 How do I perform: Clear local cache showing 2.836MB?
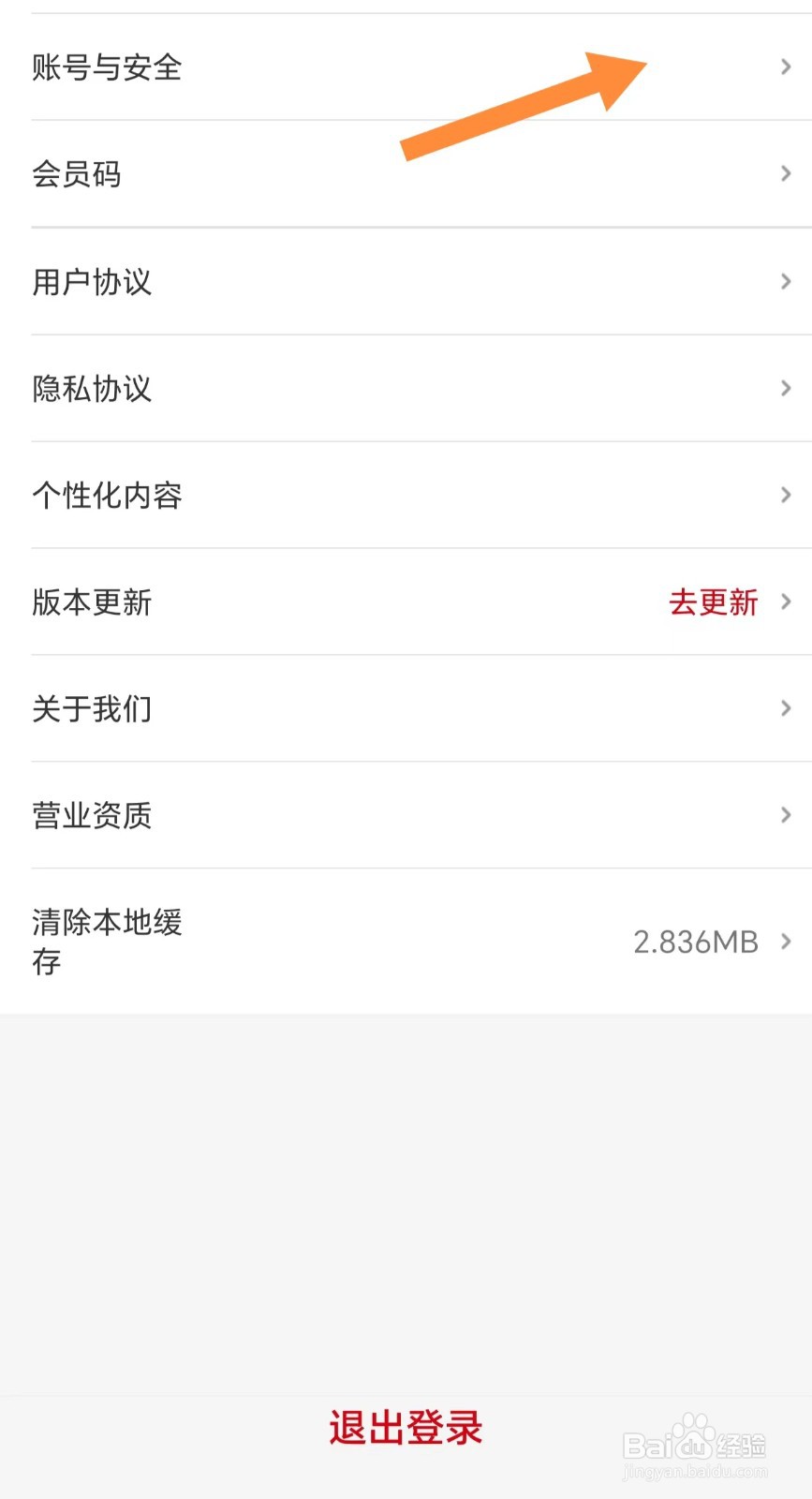click(x=106, y=941)
